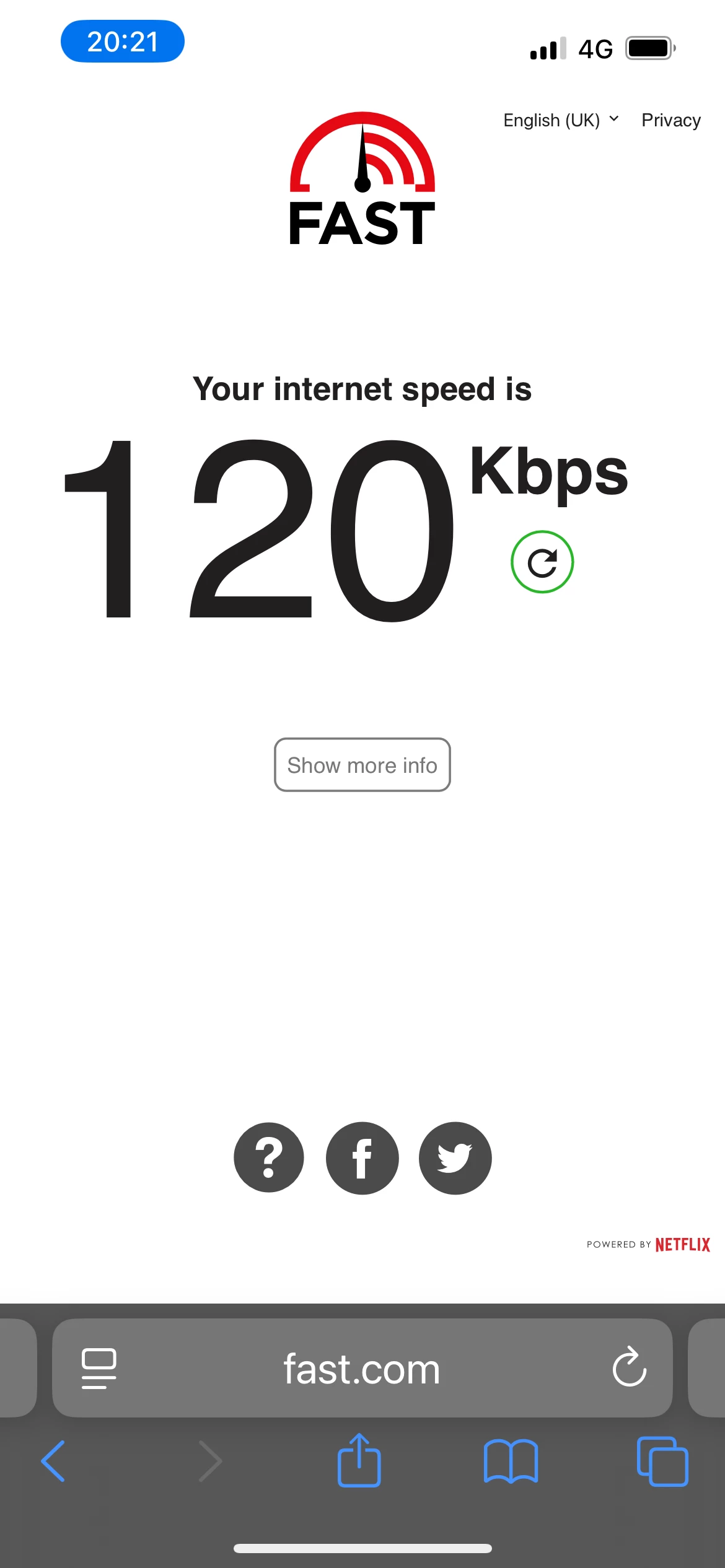The height and width of the screenshot is (1568, 725).
Task: Open the help question mark icon
Action: [269, 1157]
